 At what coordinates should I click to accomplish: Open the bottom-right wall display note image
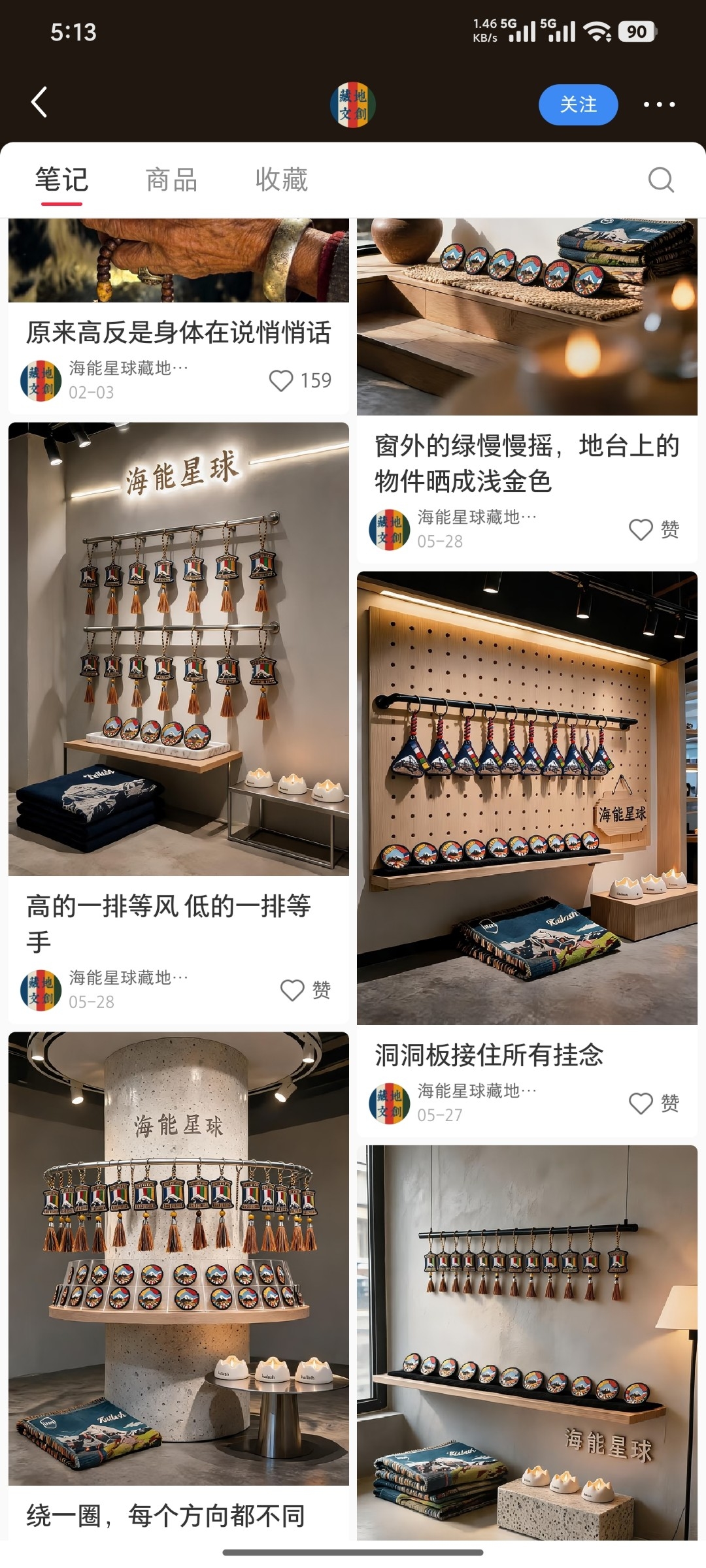(527, 1342)
